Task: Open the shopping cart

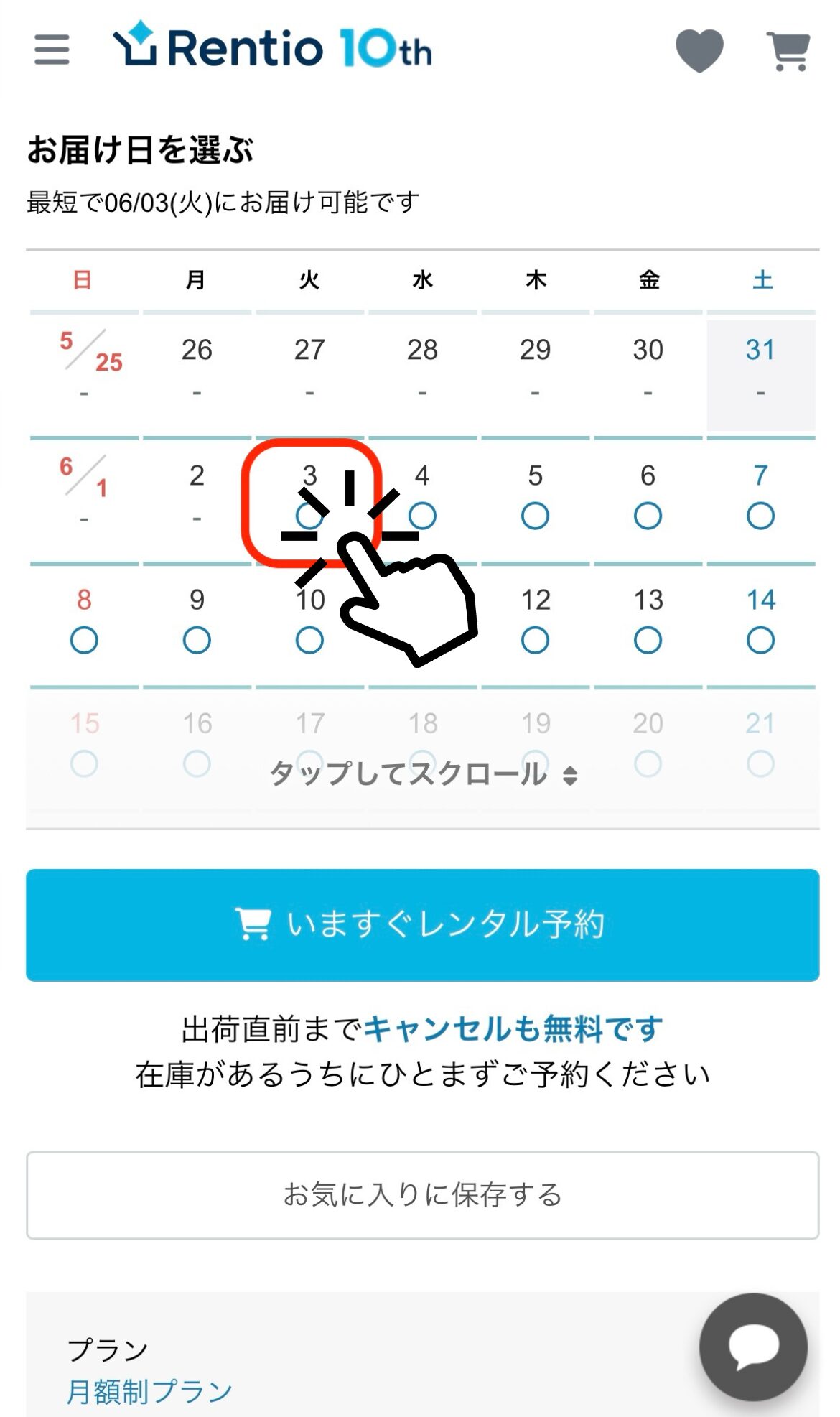Action: tap(788, 51)
